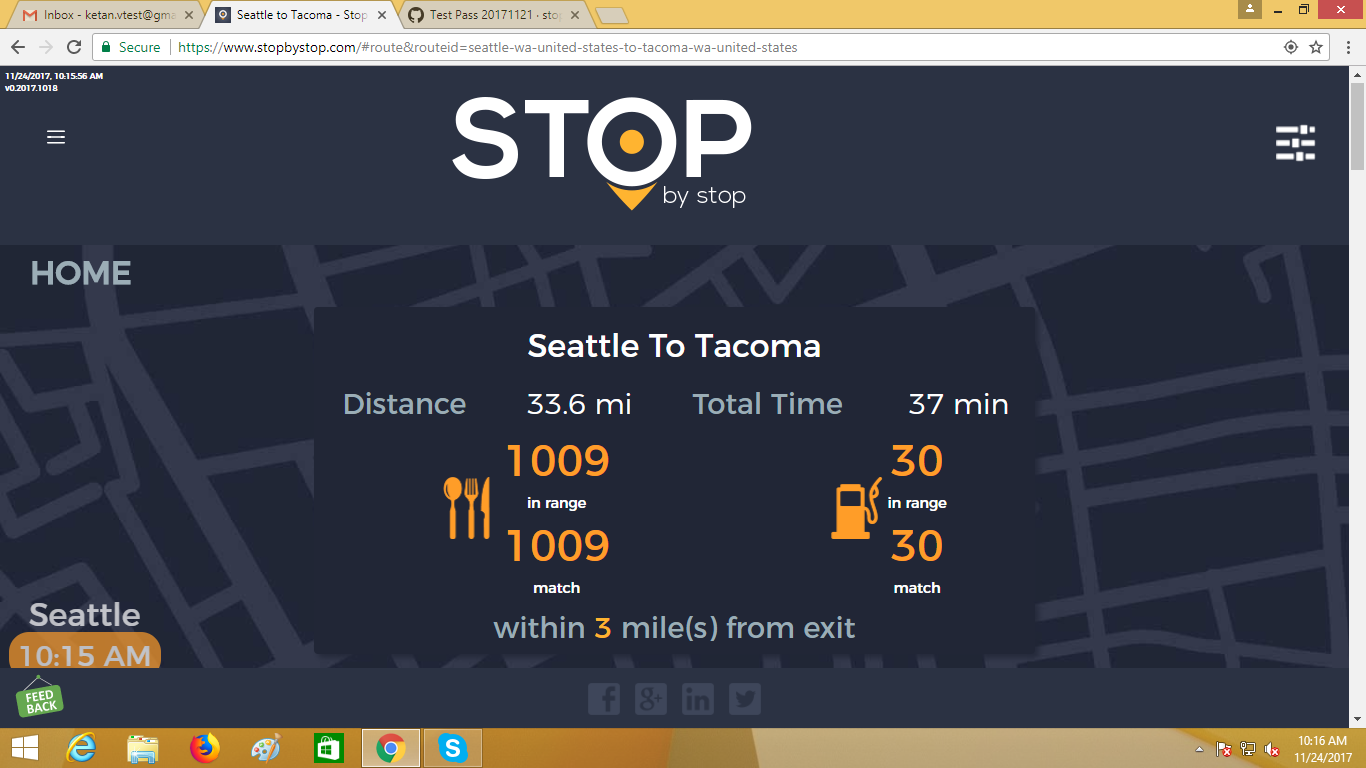Open the green Feedback tag
The width and height of the screenshot is (1366, 768).
click(x=40, y=700)
